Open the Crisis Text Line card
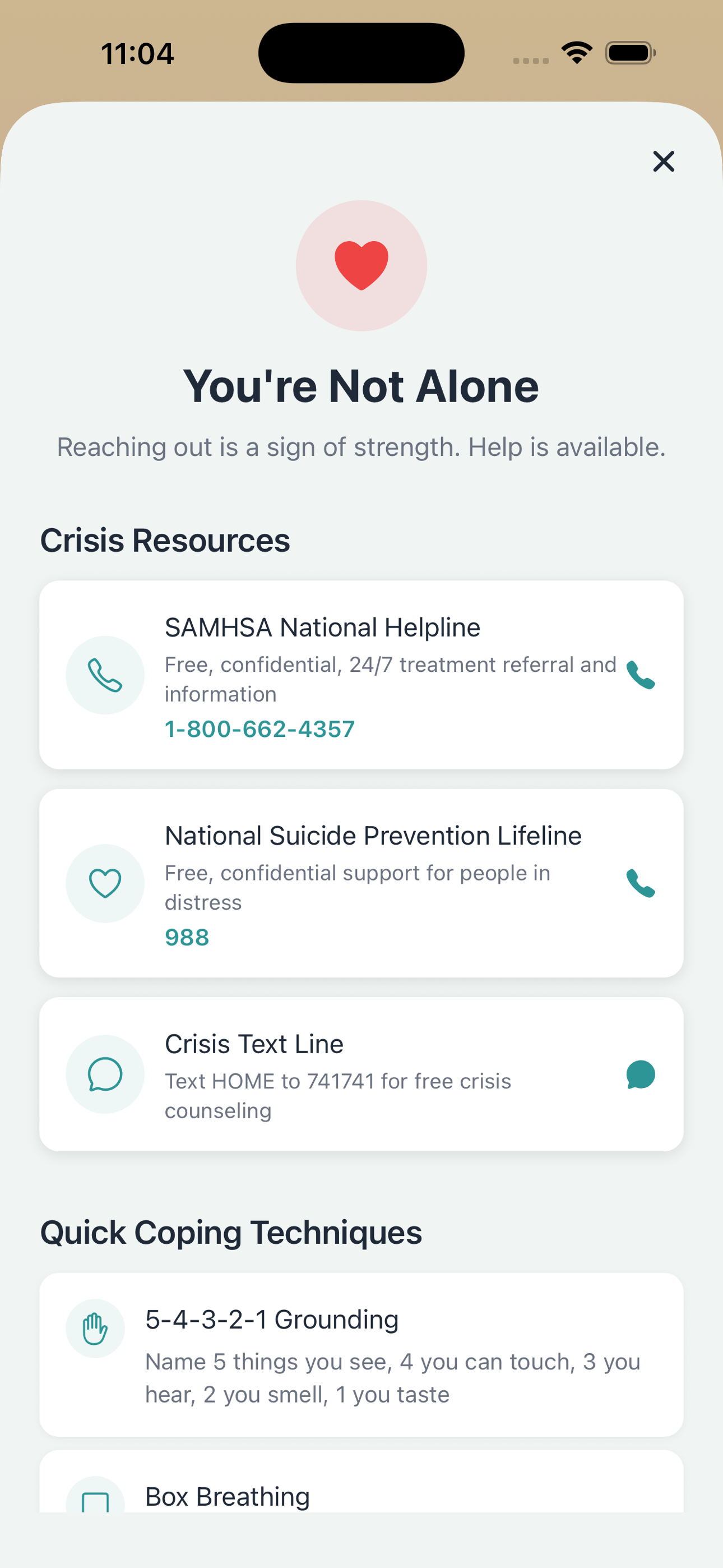723x1568 pixels. tap(361, 1074)
